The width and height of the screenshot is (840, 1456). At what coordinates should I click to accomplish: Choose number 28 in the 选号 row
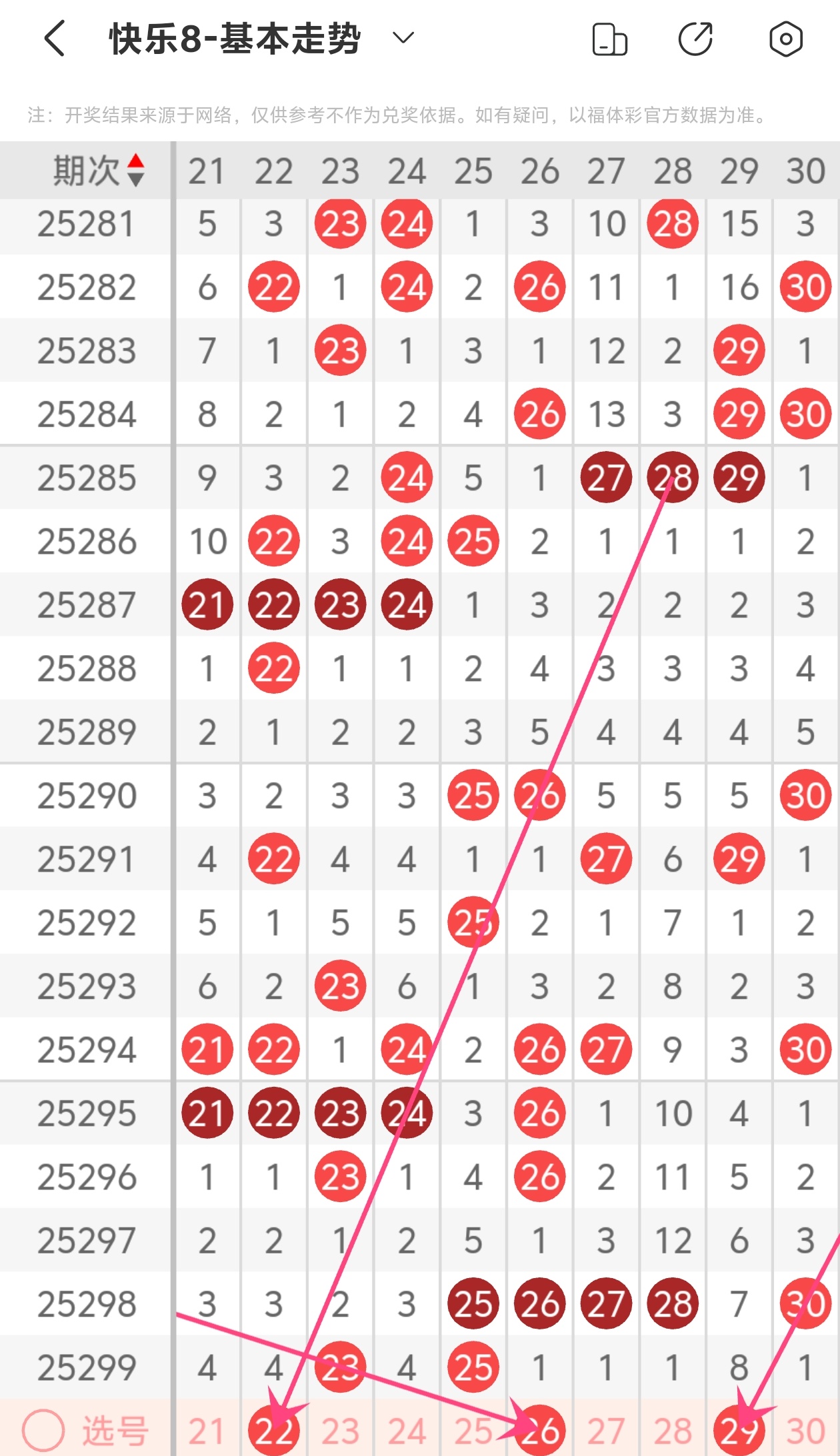(x=673, y=1431)
